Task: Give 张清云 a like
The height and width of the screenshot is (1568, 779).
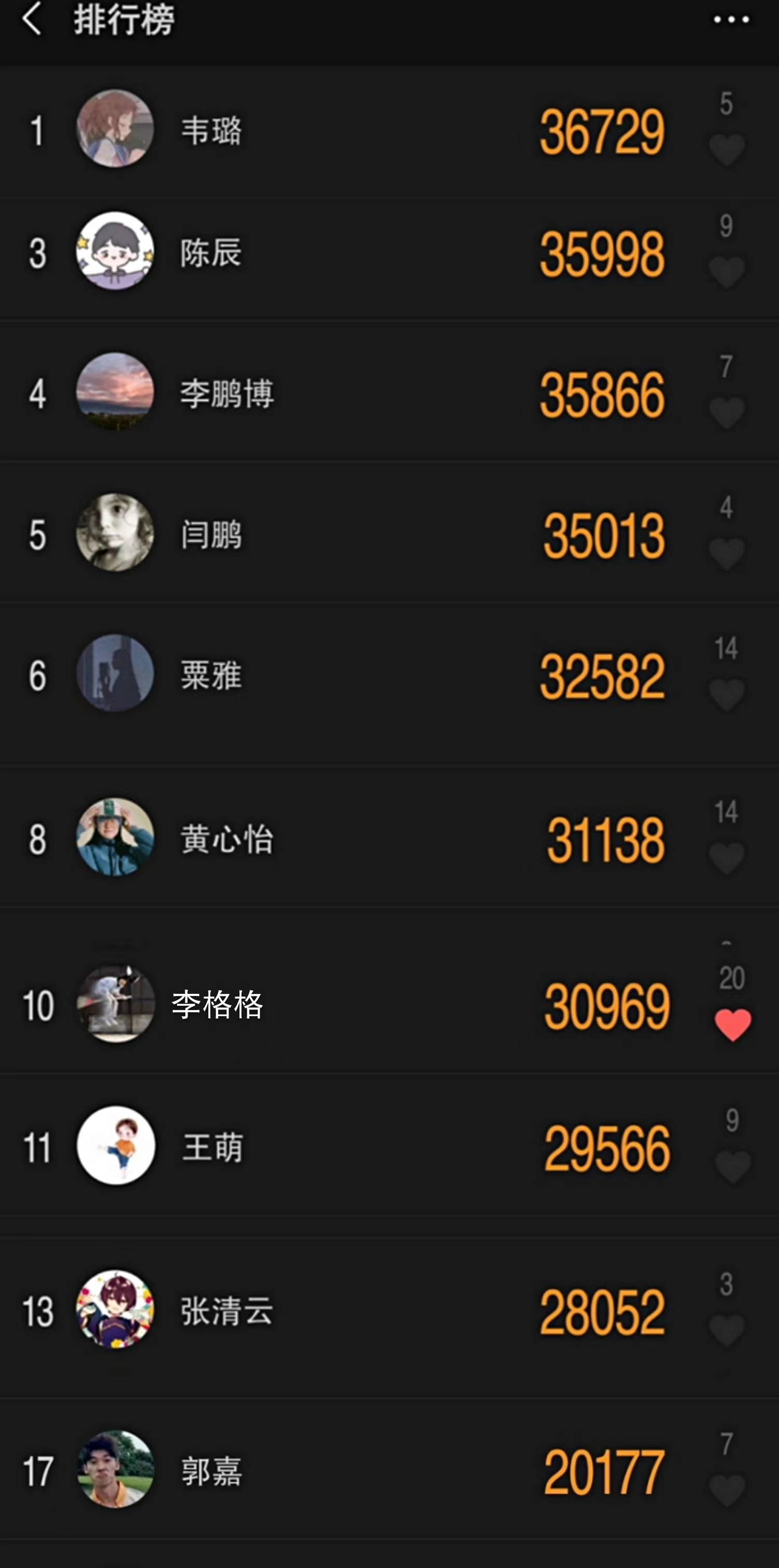Action: click(726, 1331)
